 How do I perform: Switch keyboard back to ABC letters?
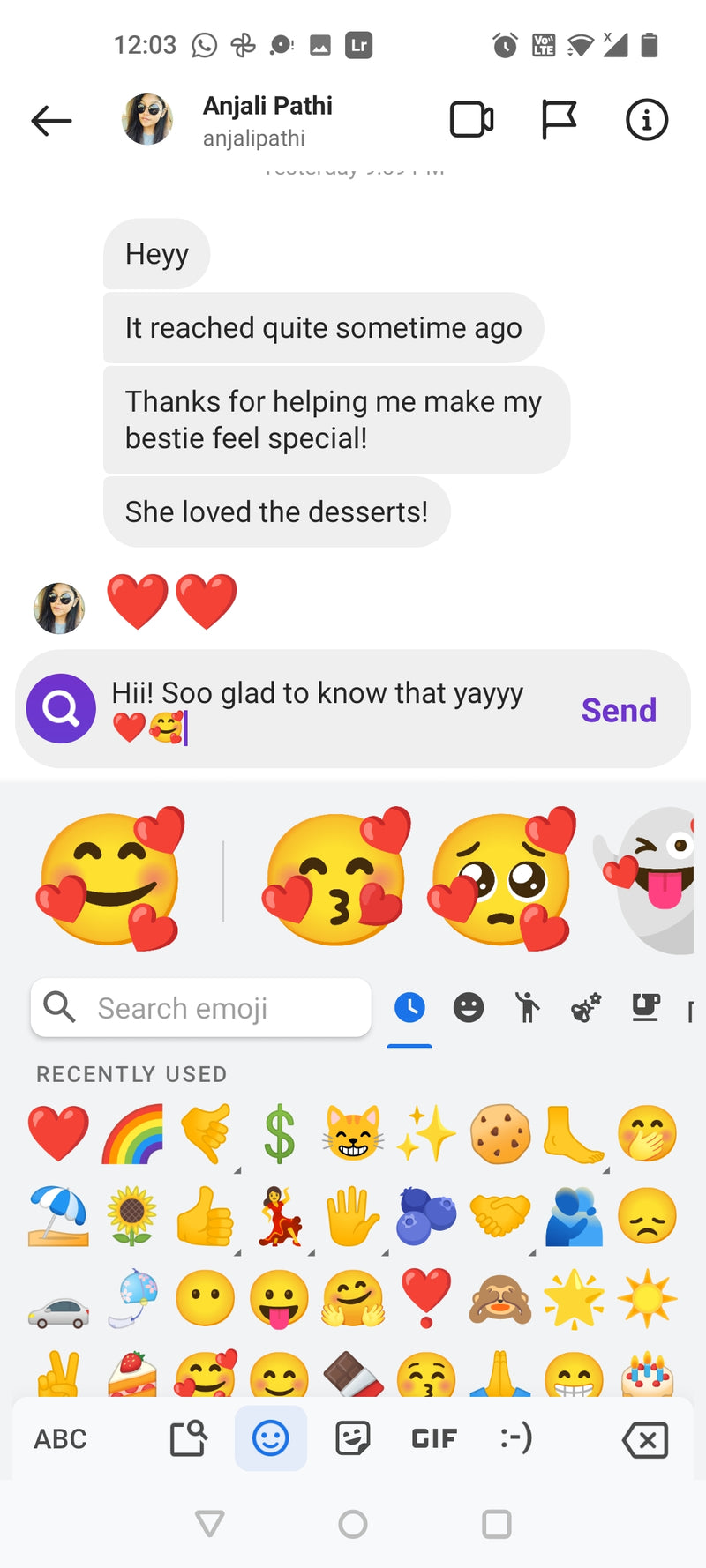pyautogui.click(x=60, y=1438)
